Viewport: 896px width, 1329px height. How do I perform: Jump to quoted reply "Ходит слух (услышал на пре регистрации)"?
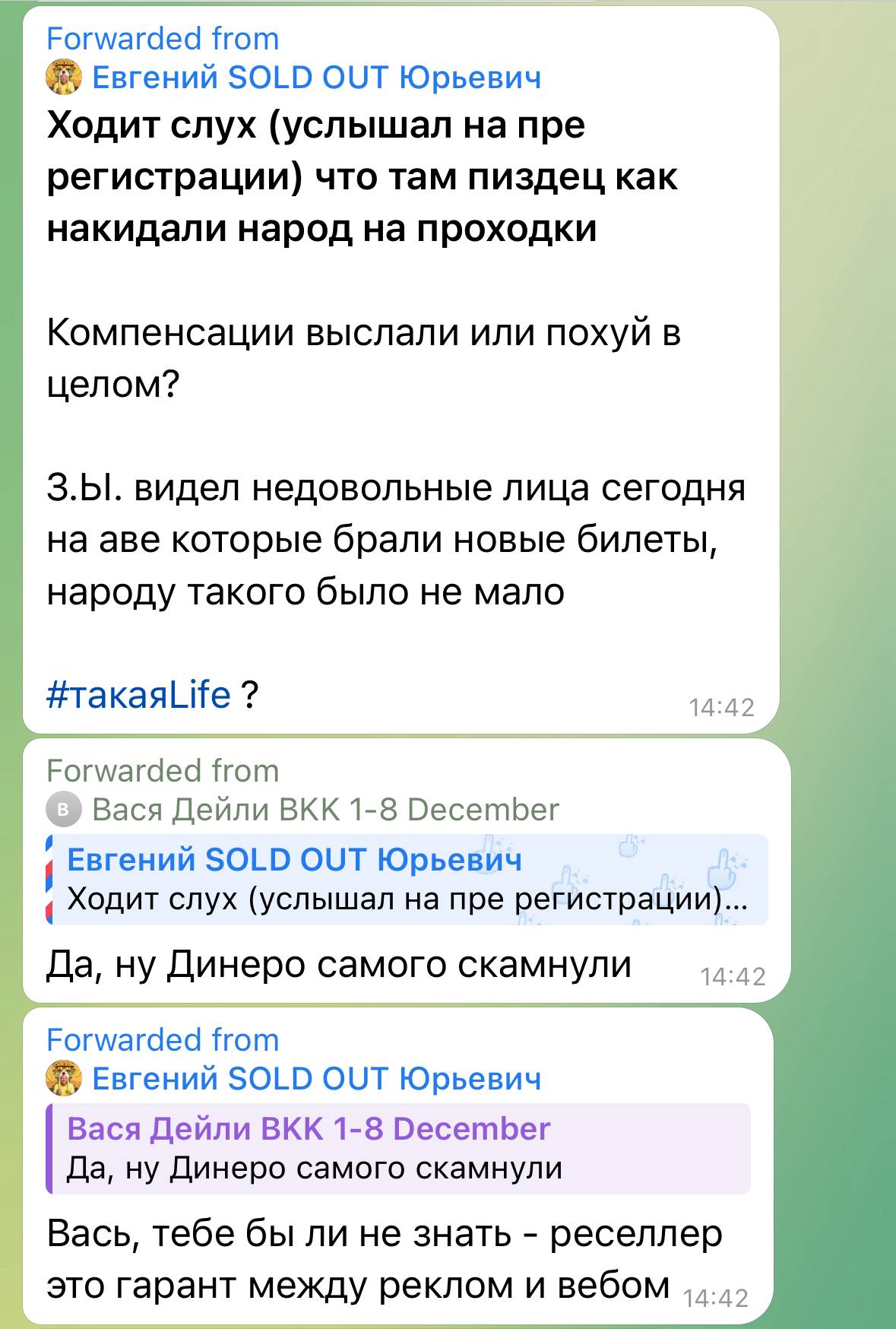pyautogui.click(x=407, y=880)
